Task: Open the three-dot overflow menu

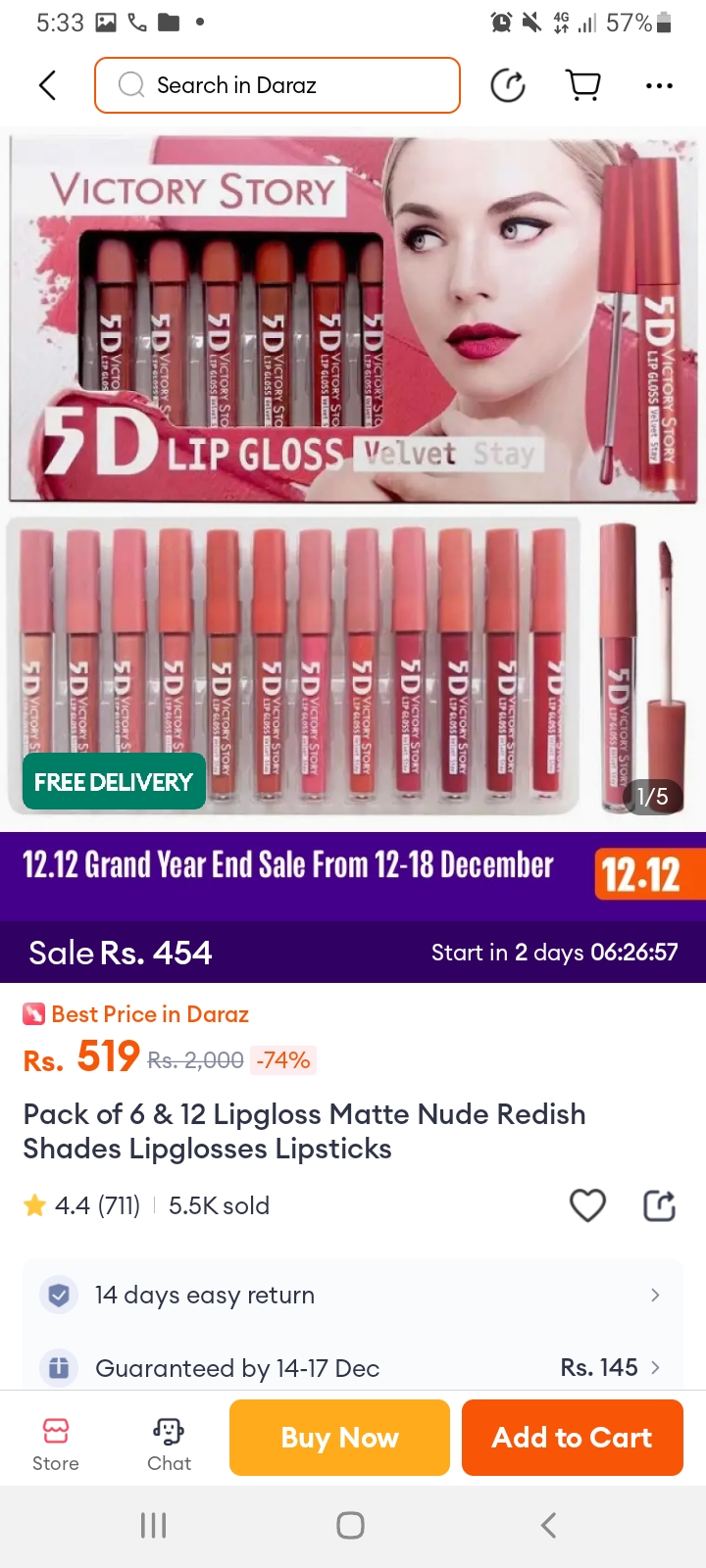Action: [x=659, y=85]
